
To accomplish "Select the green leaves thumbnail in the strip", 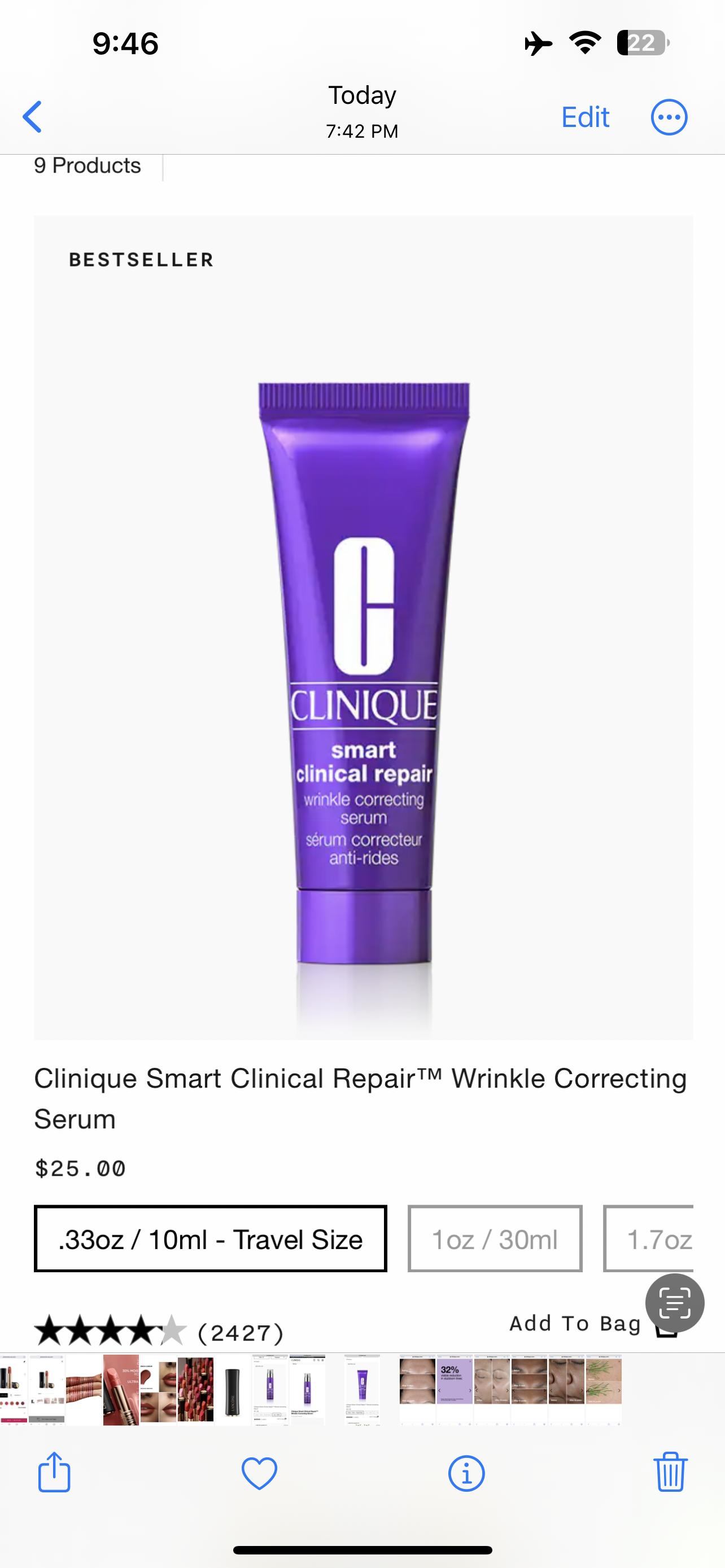I will [604, 1389].
